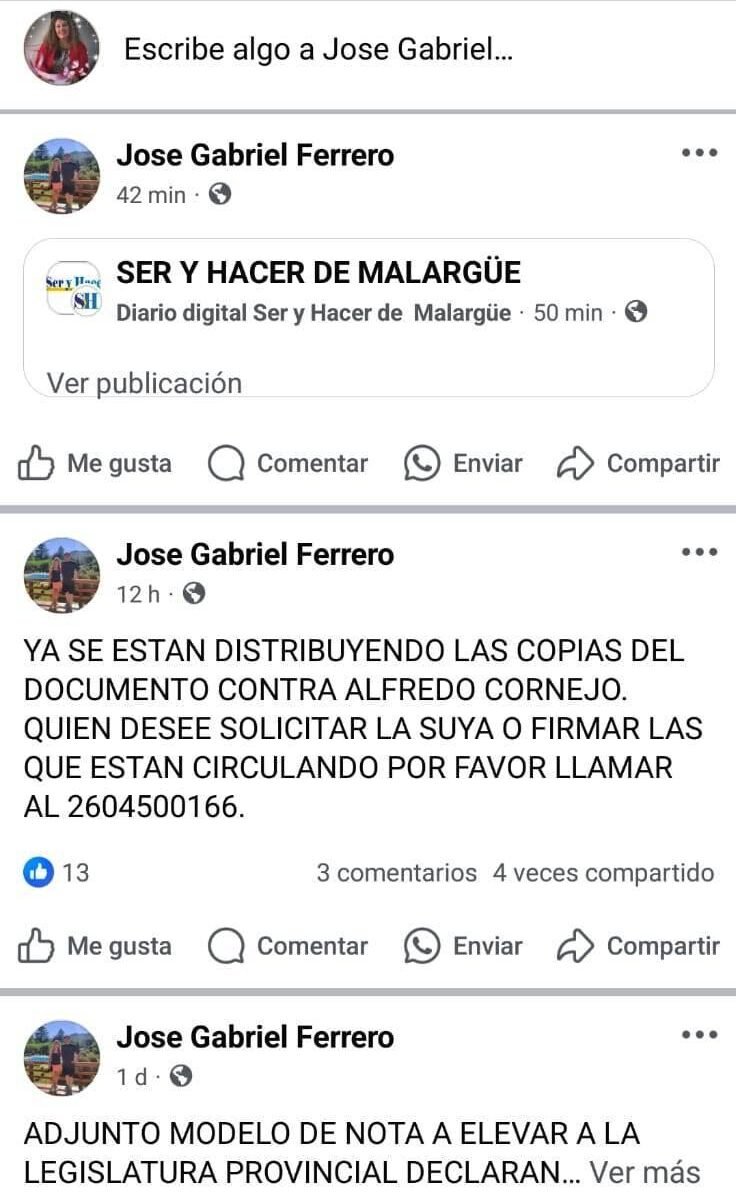This screenshot has width=736, height=1192.
Task: Open the shared SER Y HACER DE MALARGÜE card
Action: pyautogui.click(x=369, y=317)
